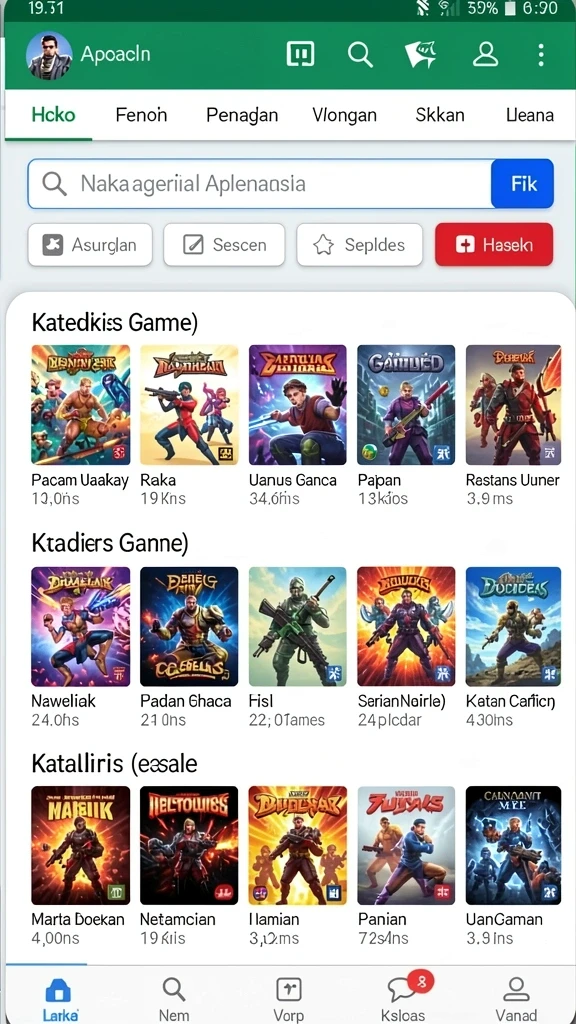
Task: Tap the red Hasekn button
Action: [494, 245]
